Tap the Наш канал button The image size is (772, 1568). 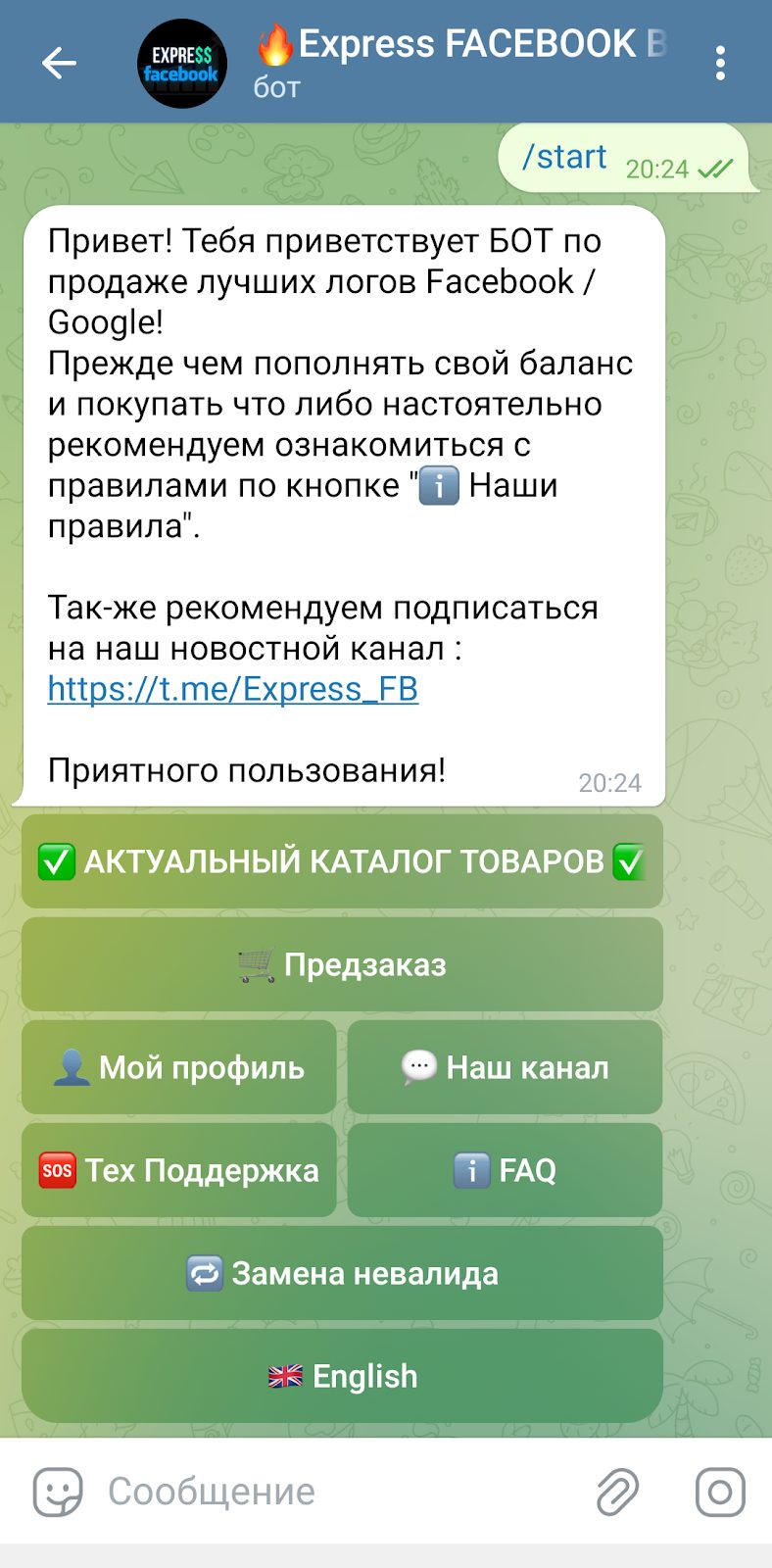pyautogui.click(x=506, y=1067)
